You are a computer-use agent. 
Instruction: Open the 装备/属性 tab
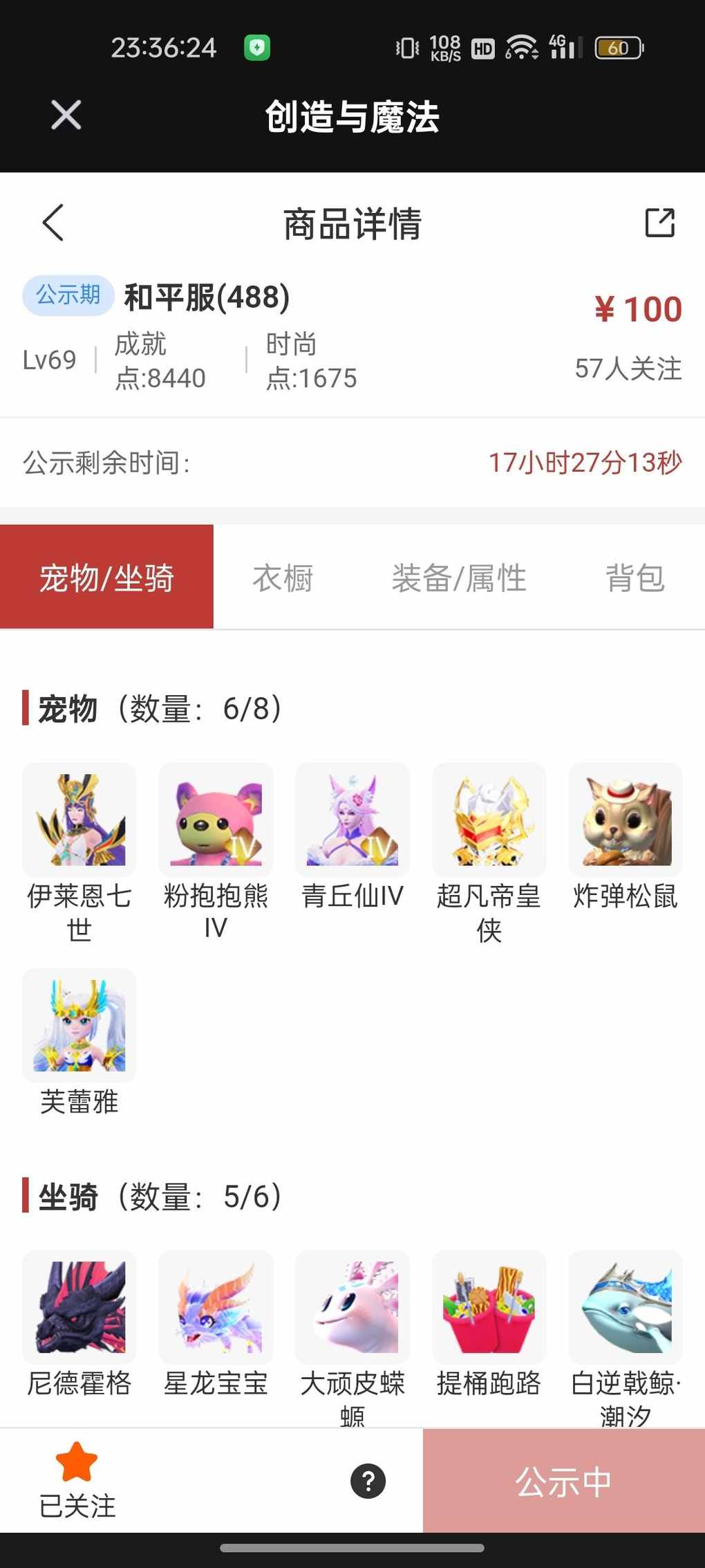pos(459,578)
